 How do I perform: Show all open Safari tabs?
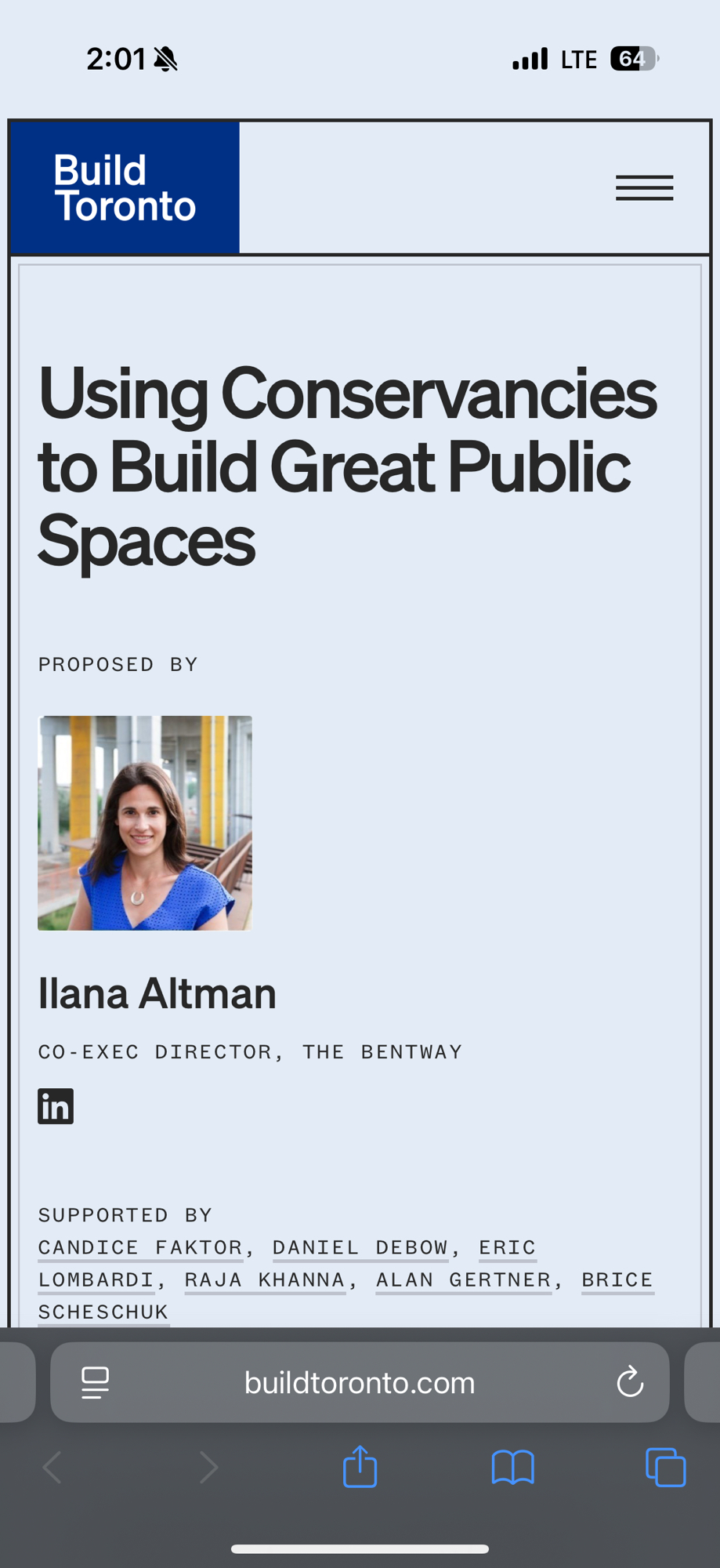tap(665, 1467)
